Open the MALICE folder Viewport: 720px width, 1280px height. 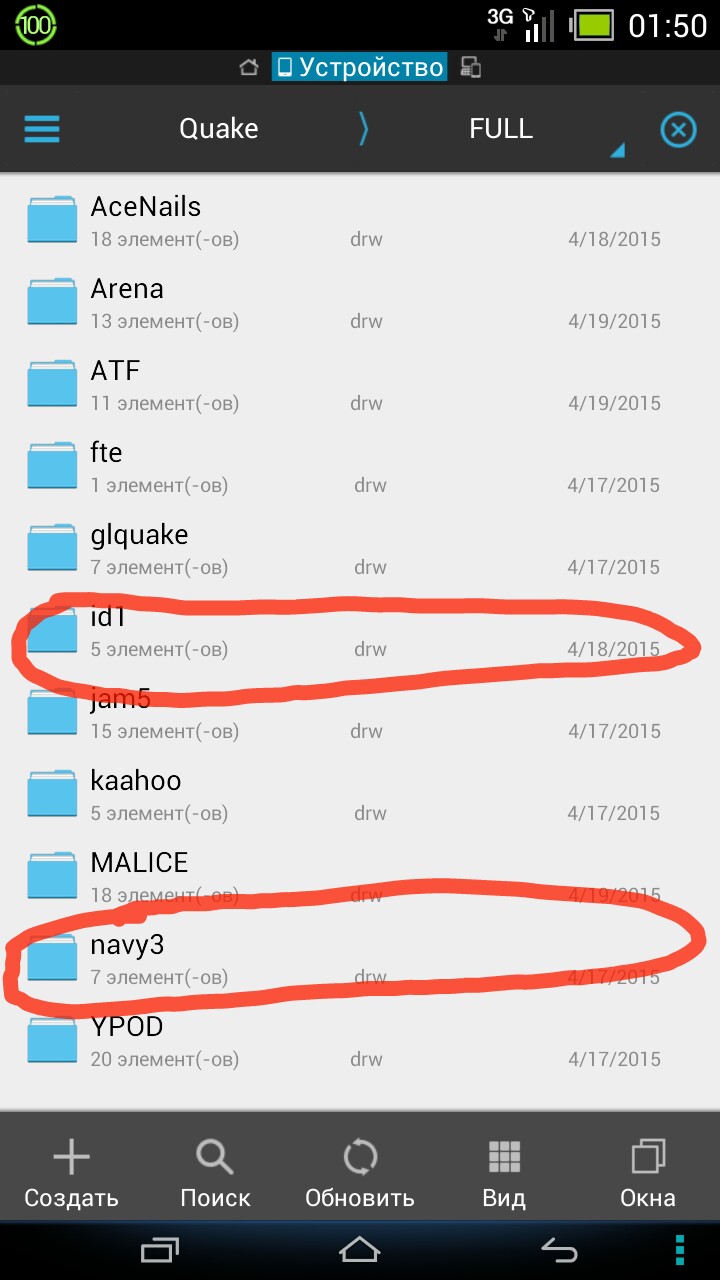click(x=360, y=877)
